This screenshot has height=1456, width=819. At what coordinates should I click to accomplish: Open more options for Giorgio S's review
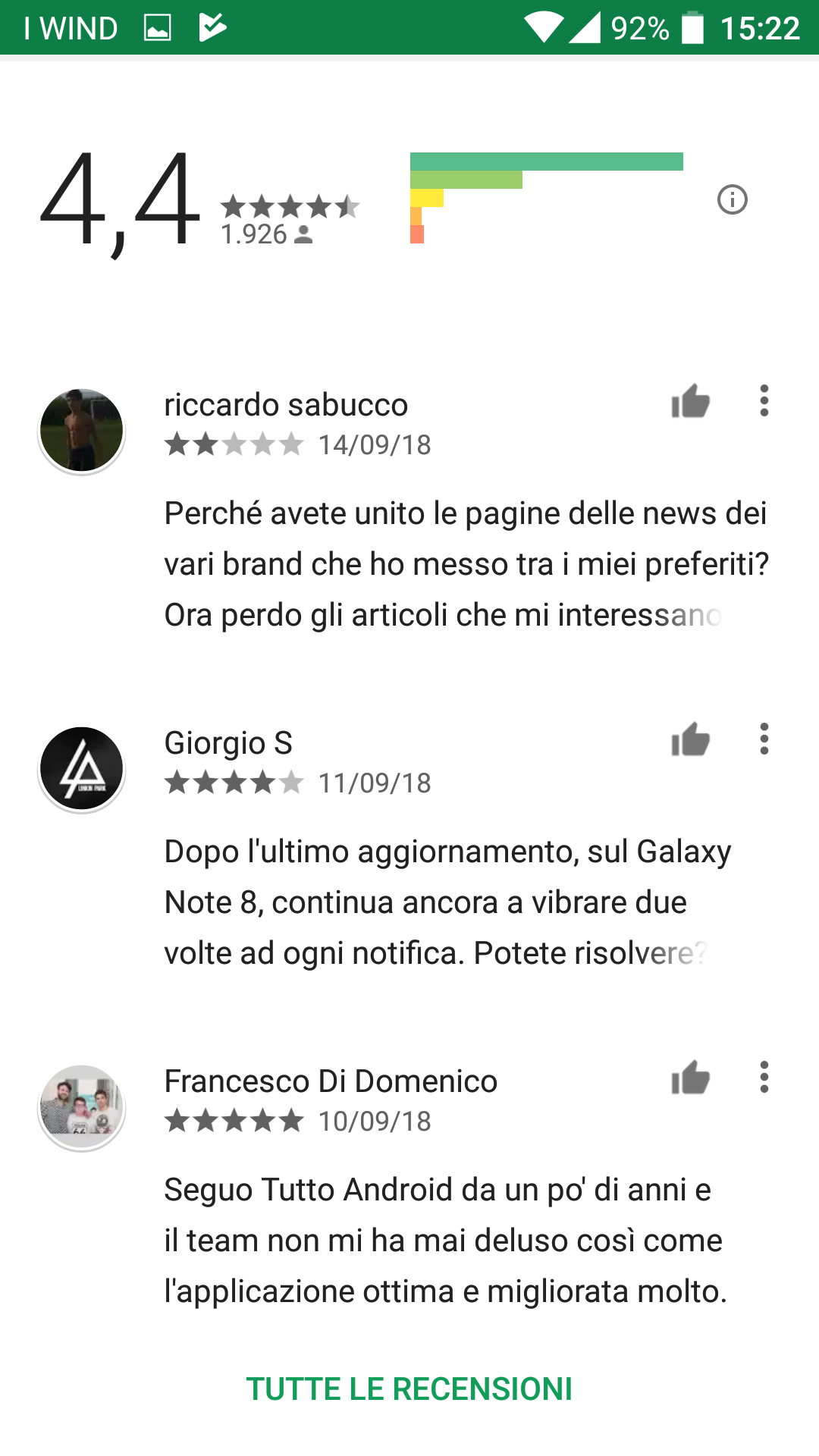click(764, 739)
